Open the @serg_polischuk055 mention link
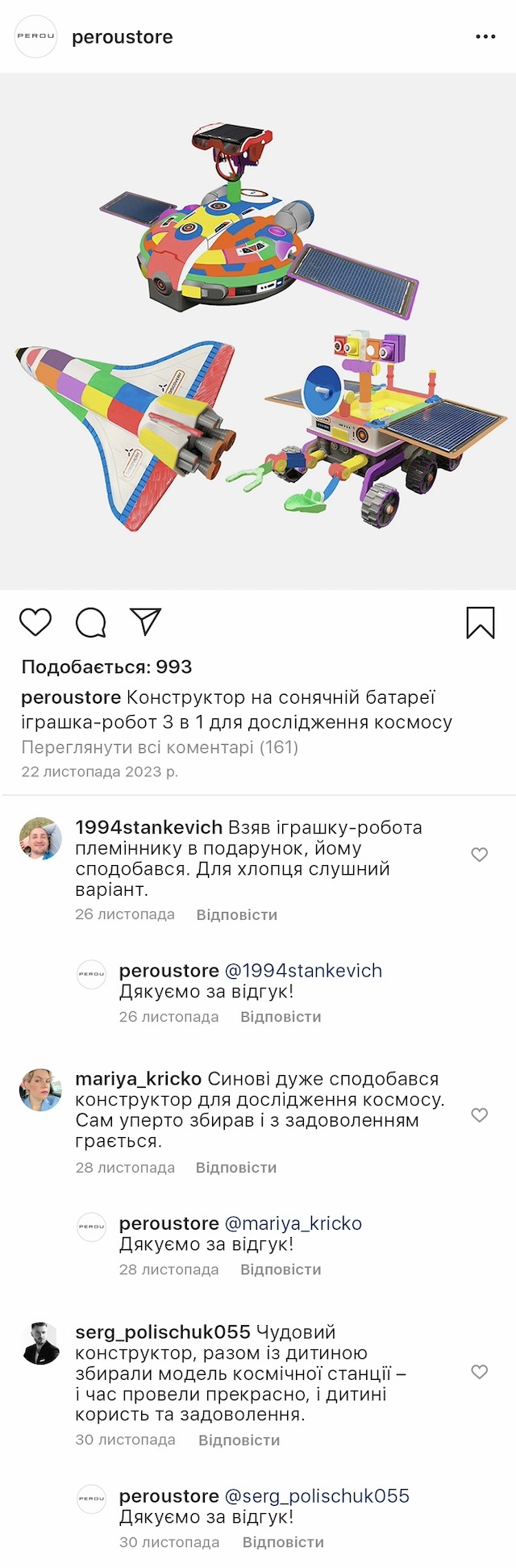Screen dimensions: 516x1568 point(317,1496)
